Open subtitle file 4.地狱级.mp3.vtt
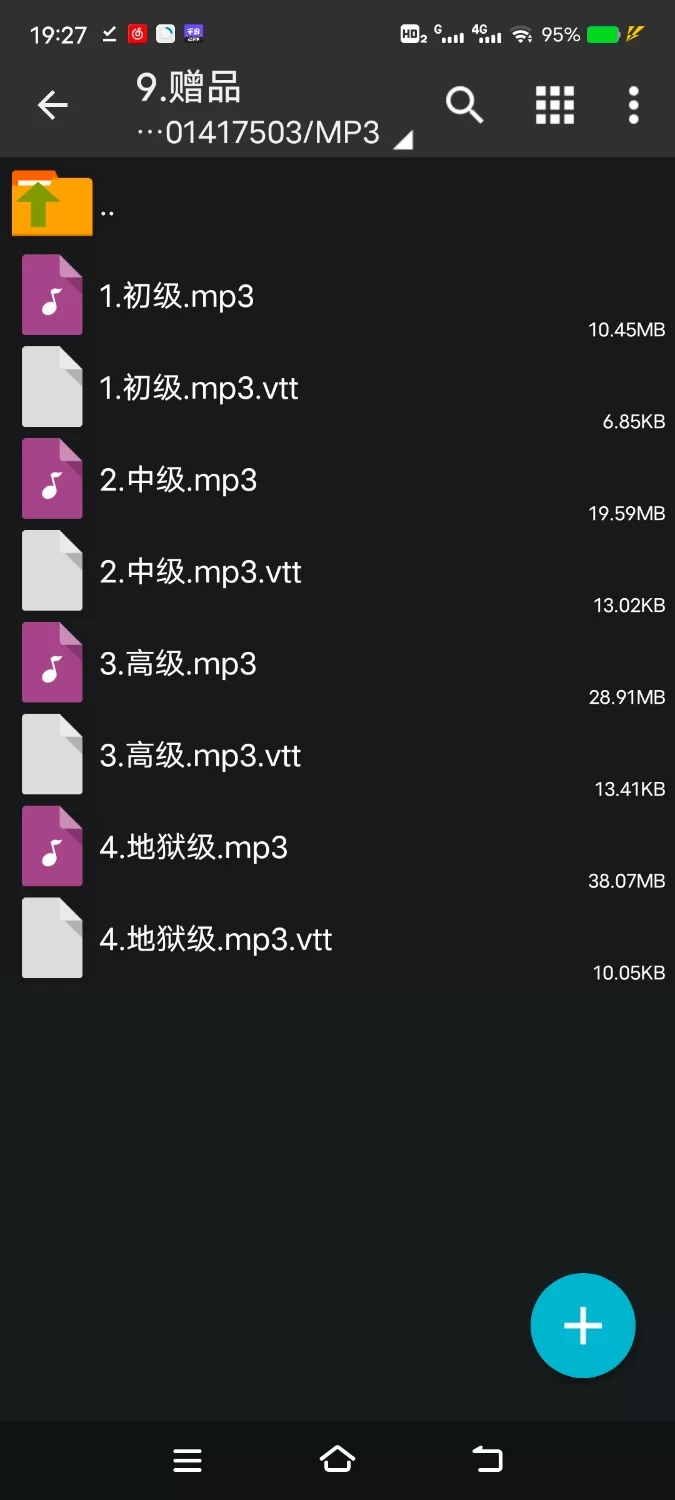 [216, 940]
